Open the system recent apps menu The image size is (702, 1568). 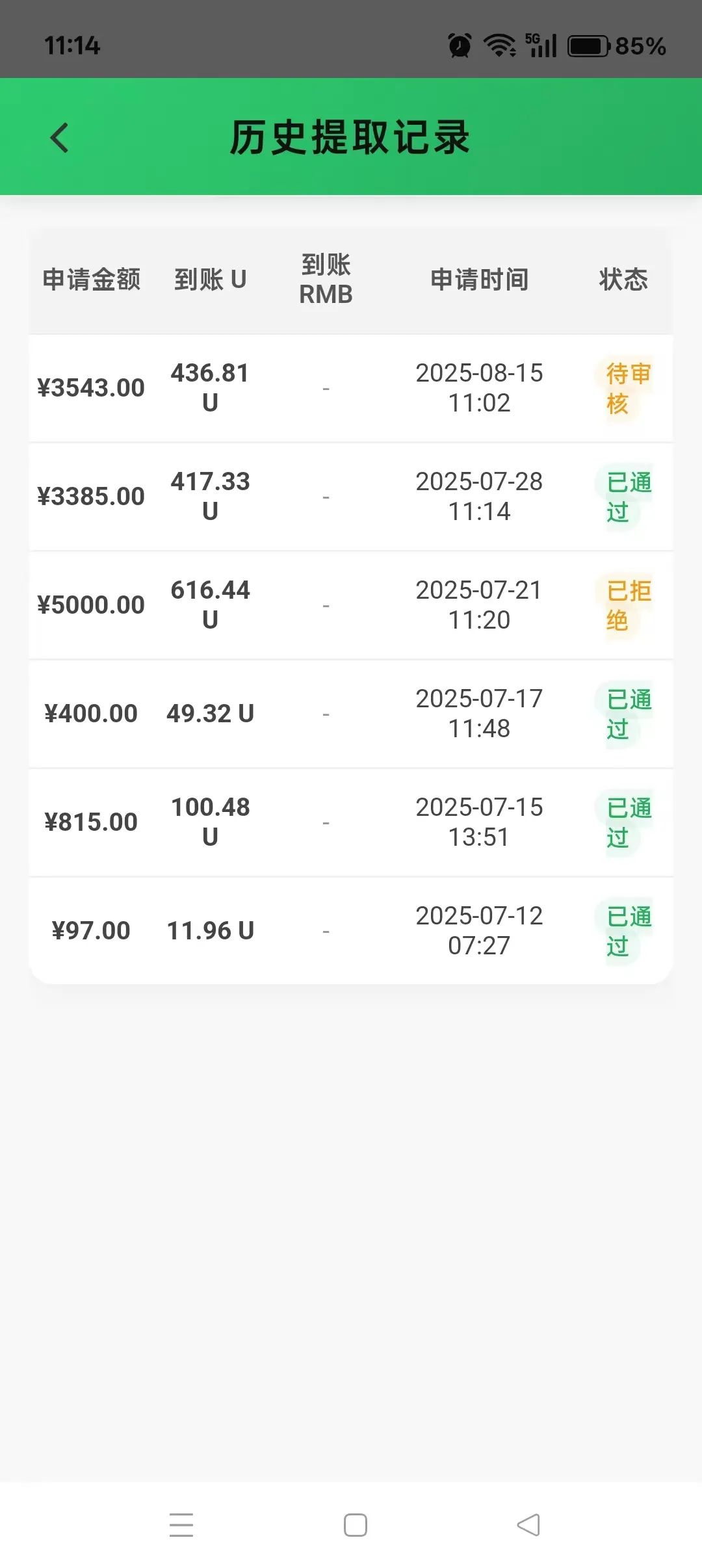[181, 1524]
